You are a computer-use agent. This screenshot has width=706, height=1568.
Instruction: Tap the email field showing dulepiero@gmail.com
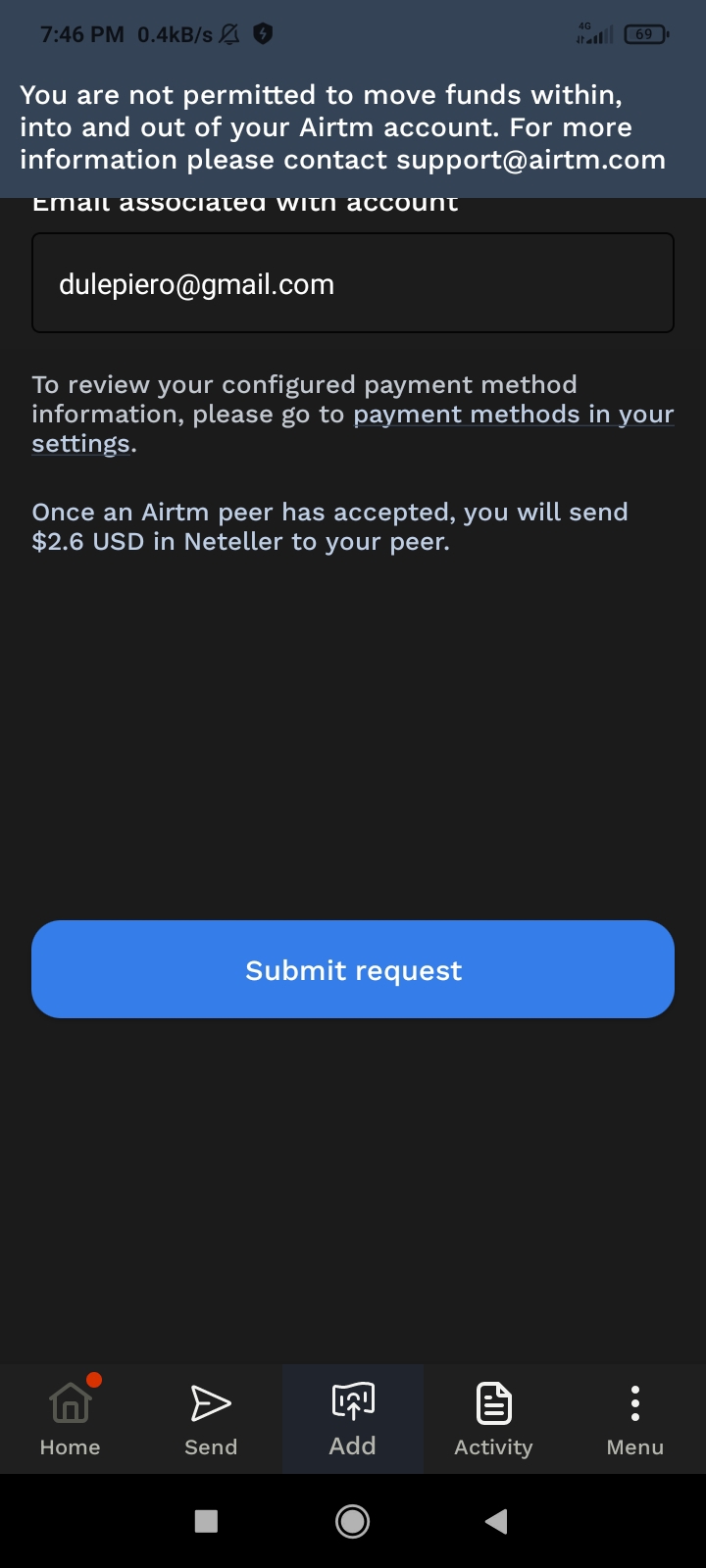[353, 283]
